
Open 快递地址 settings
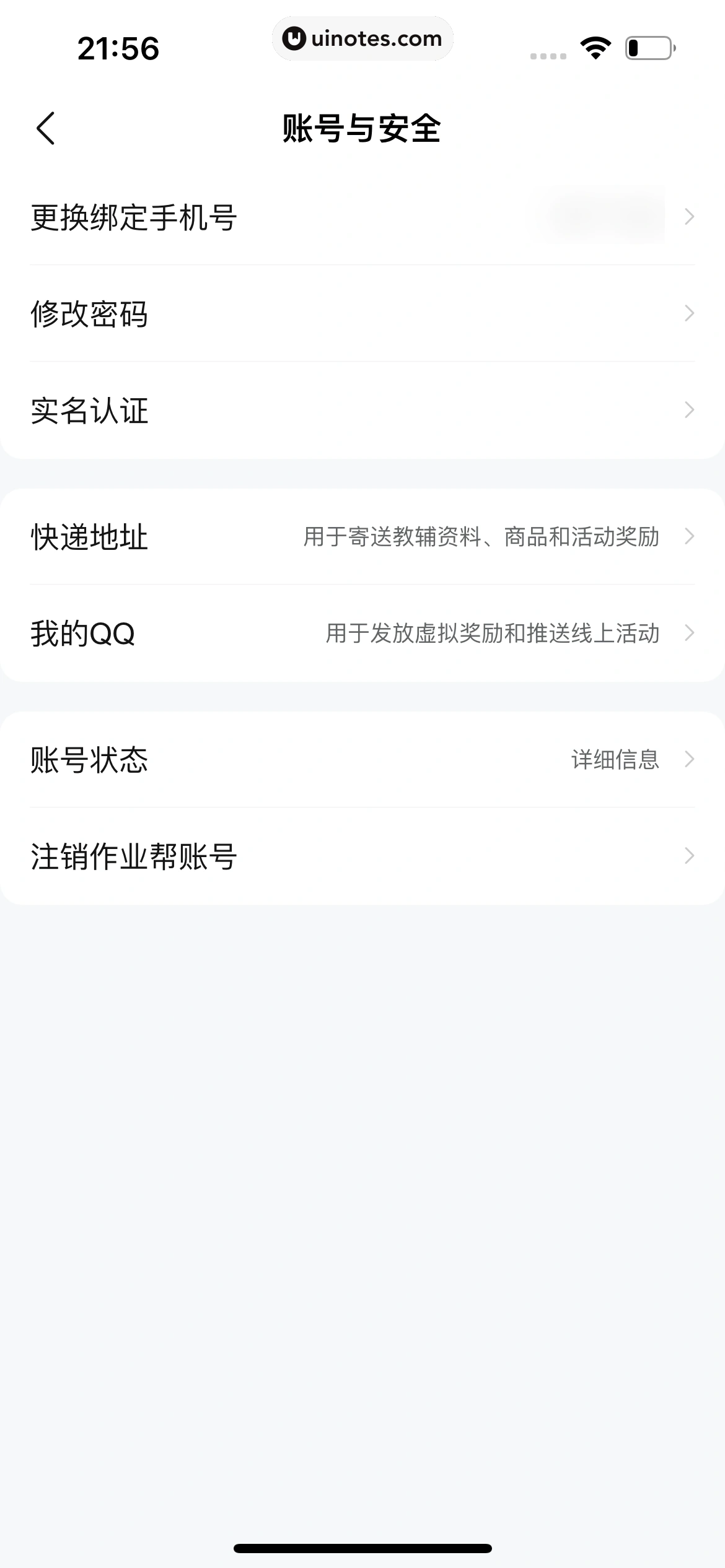tap(362, 536)
